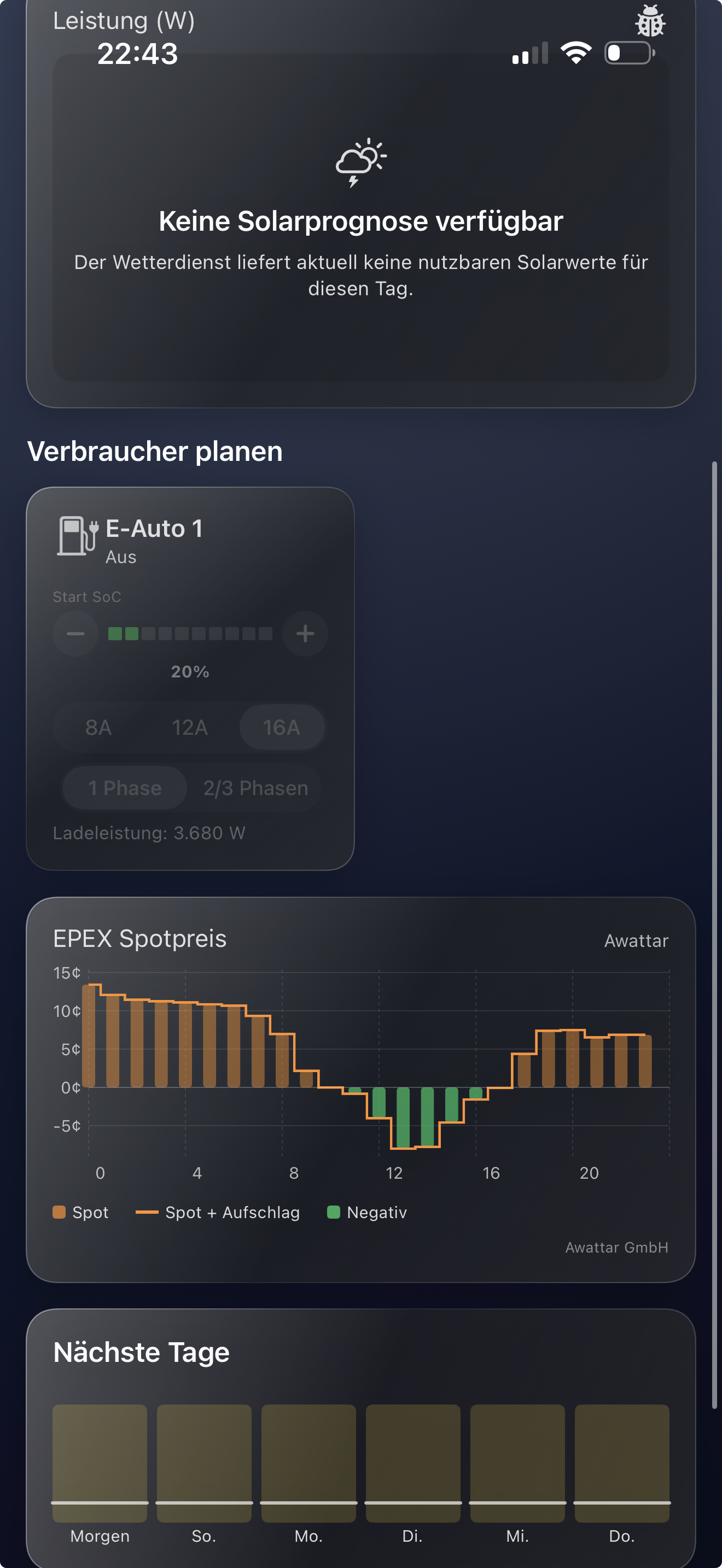
Task: Choose 2/3 Phasen charging
Action: tap(255, 788)
